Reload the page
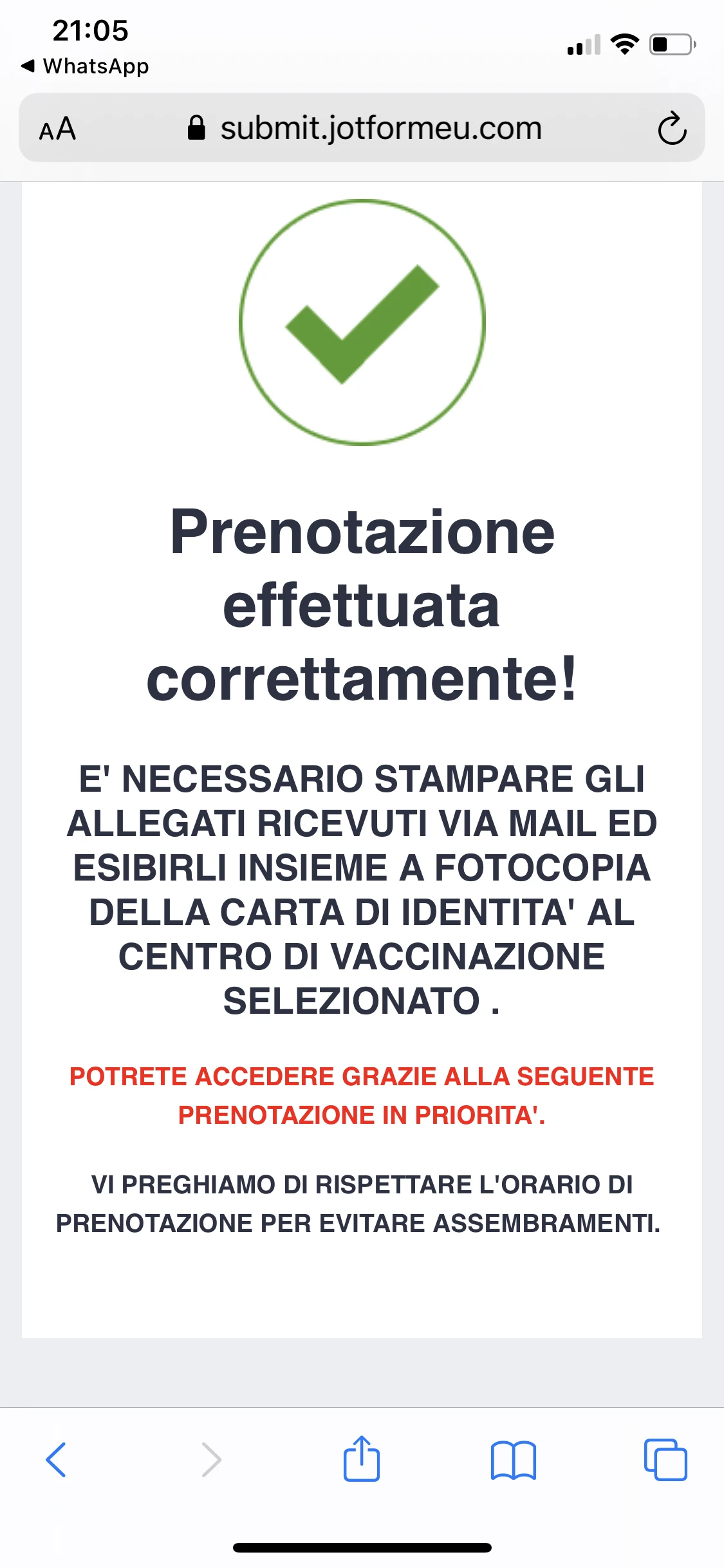The height and width of the screenshot is (1568, 724). (672, 129)
